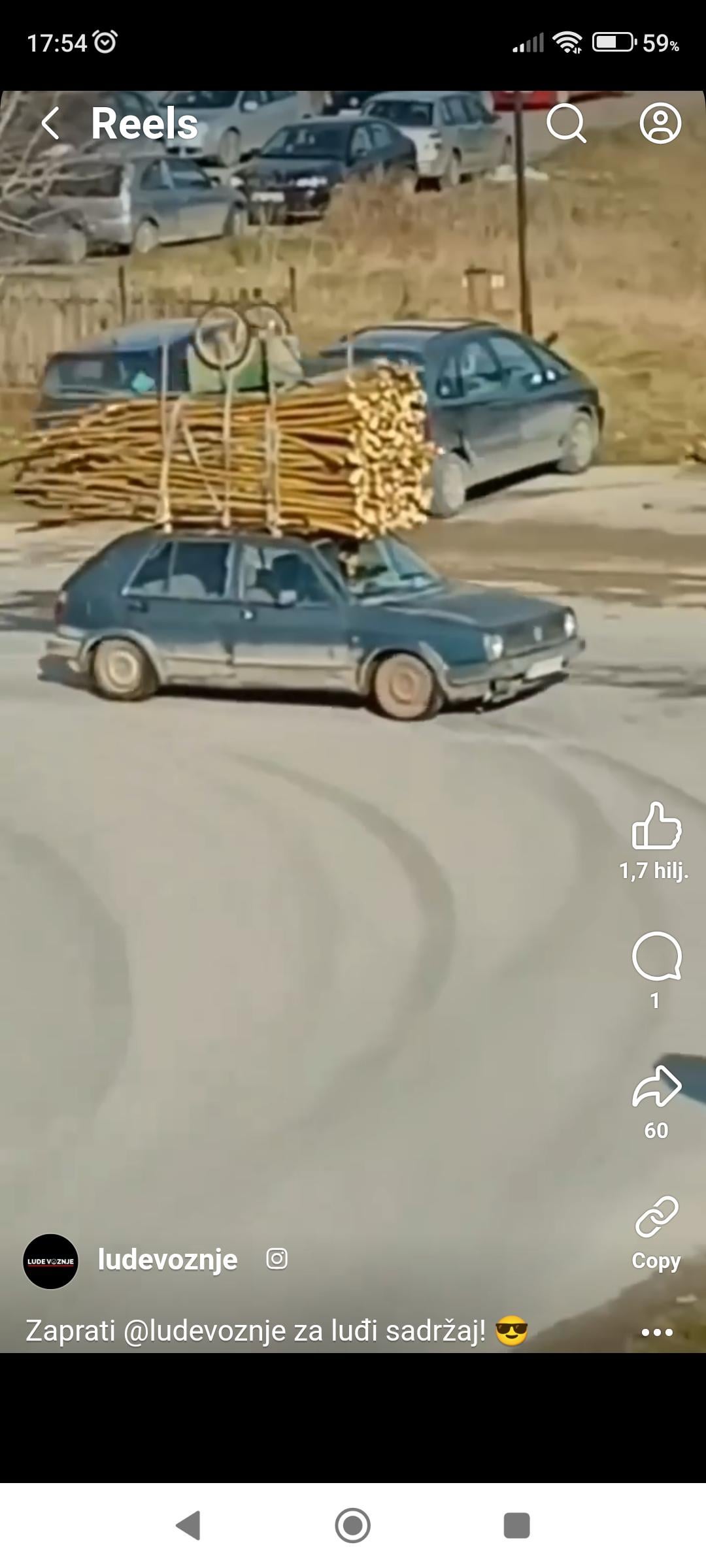This screenshot has height=1568, width=706.
Task: Like this reel with thumbs up
Action: point(656,826)
